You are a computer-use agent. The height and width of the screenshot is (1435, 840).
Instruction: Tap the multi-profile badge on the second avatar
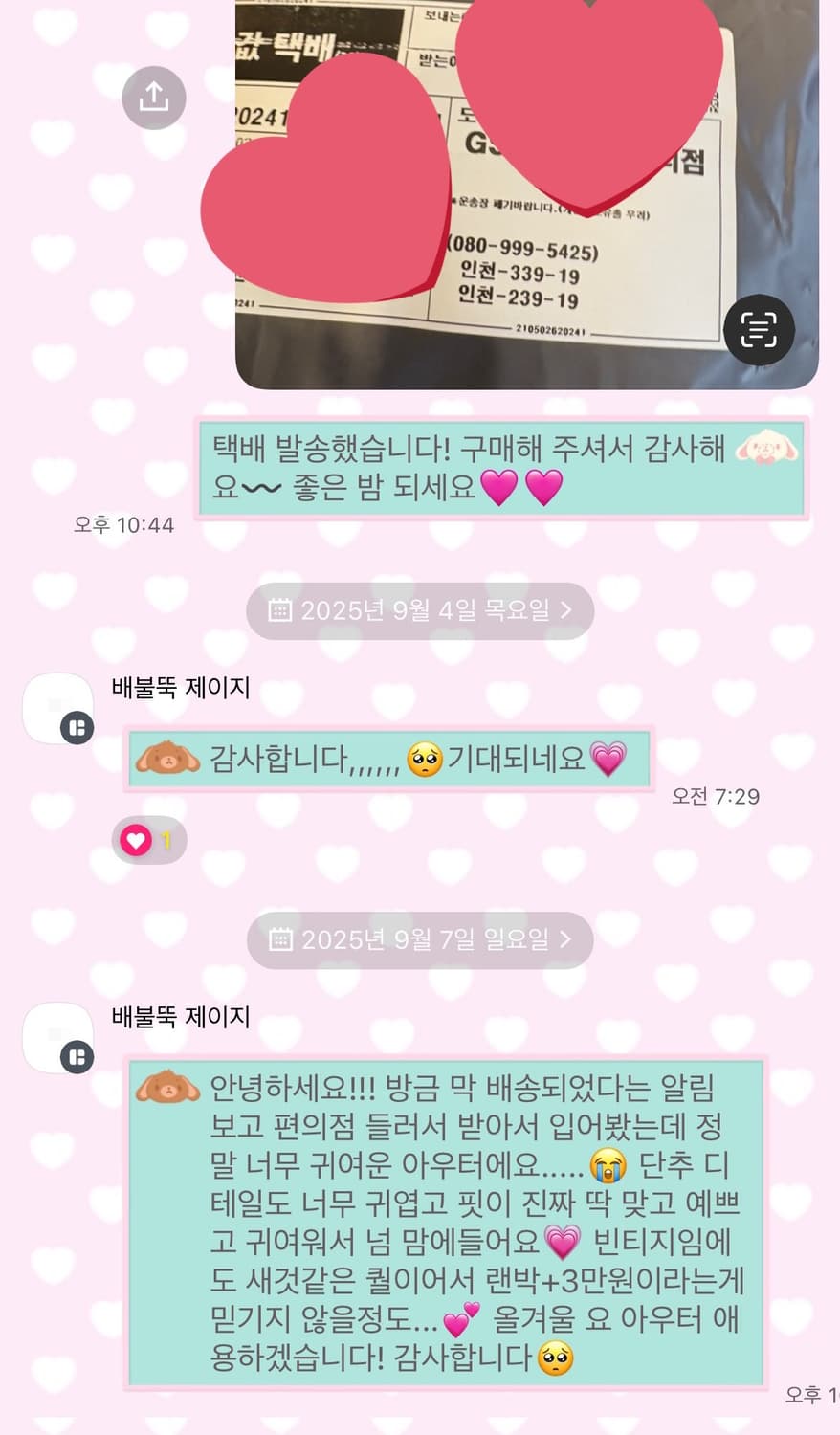tap(77, 1058)
